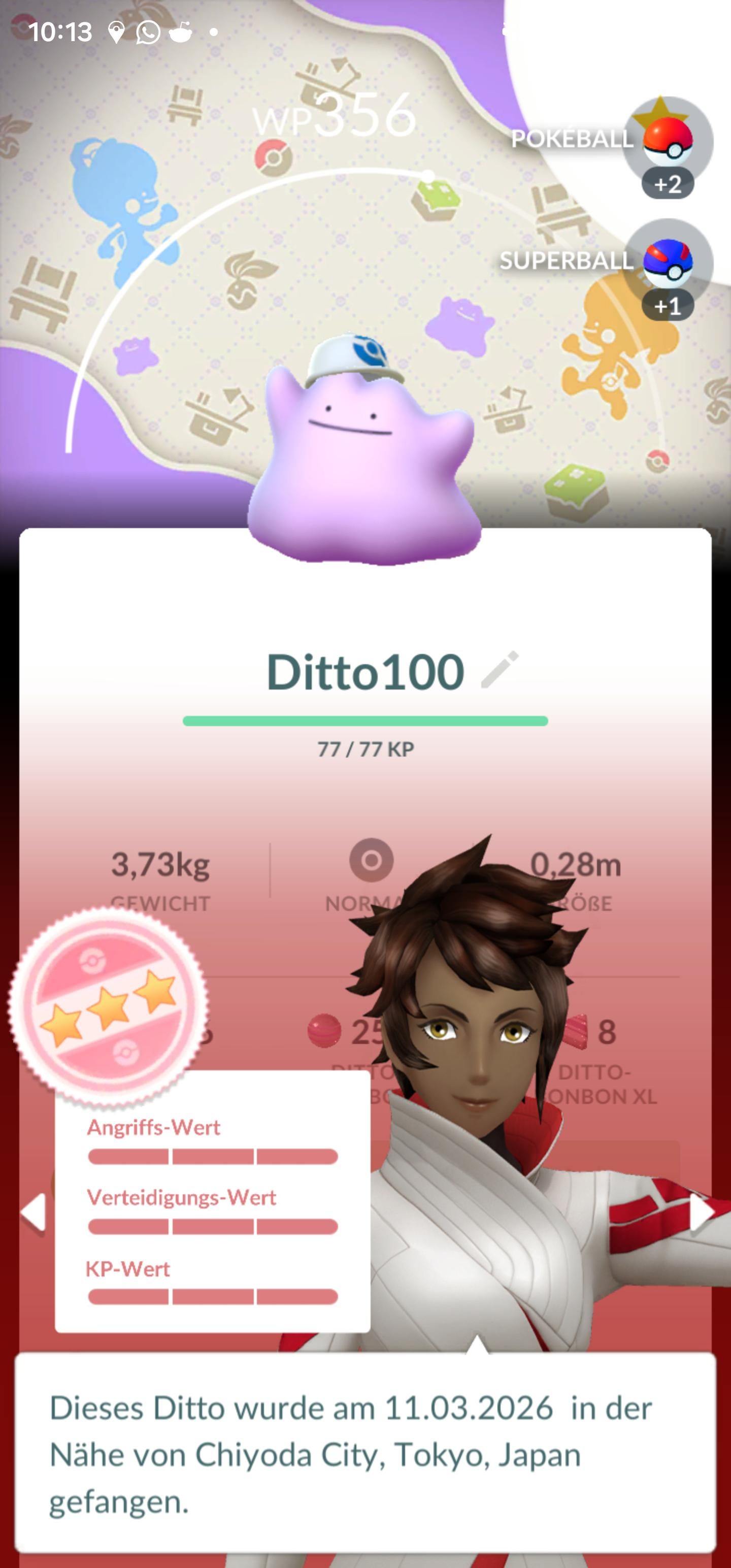Select the Pokéball option

click(668, 140)
